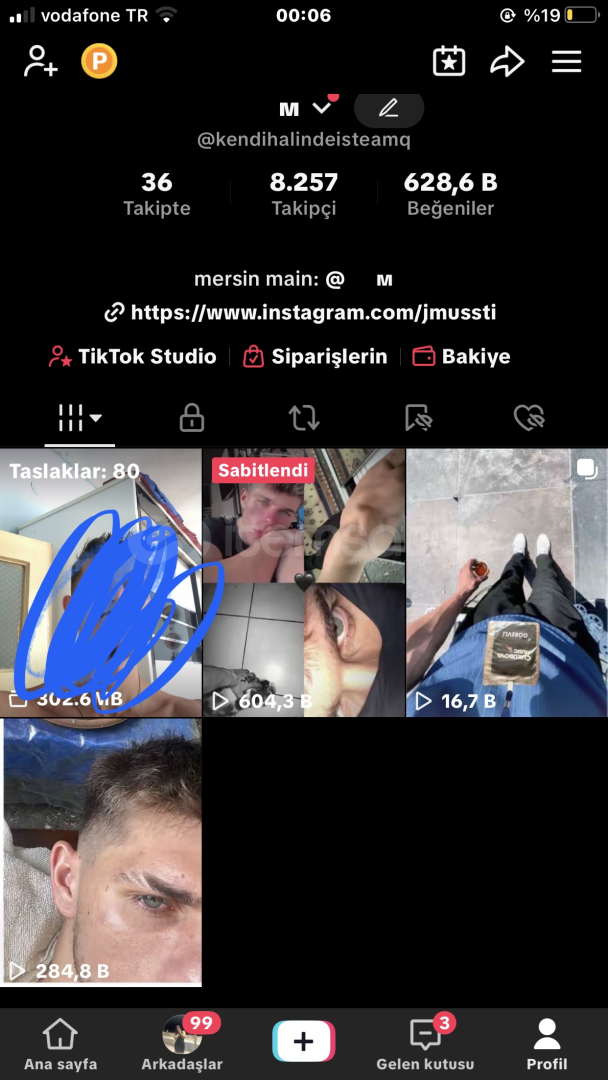
Task: Open the calendar star events icon
Action: point(449,61)
